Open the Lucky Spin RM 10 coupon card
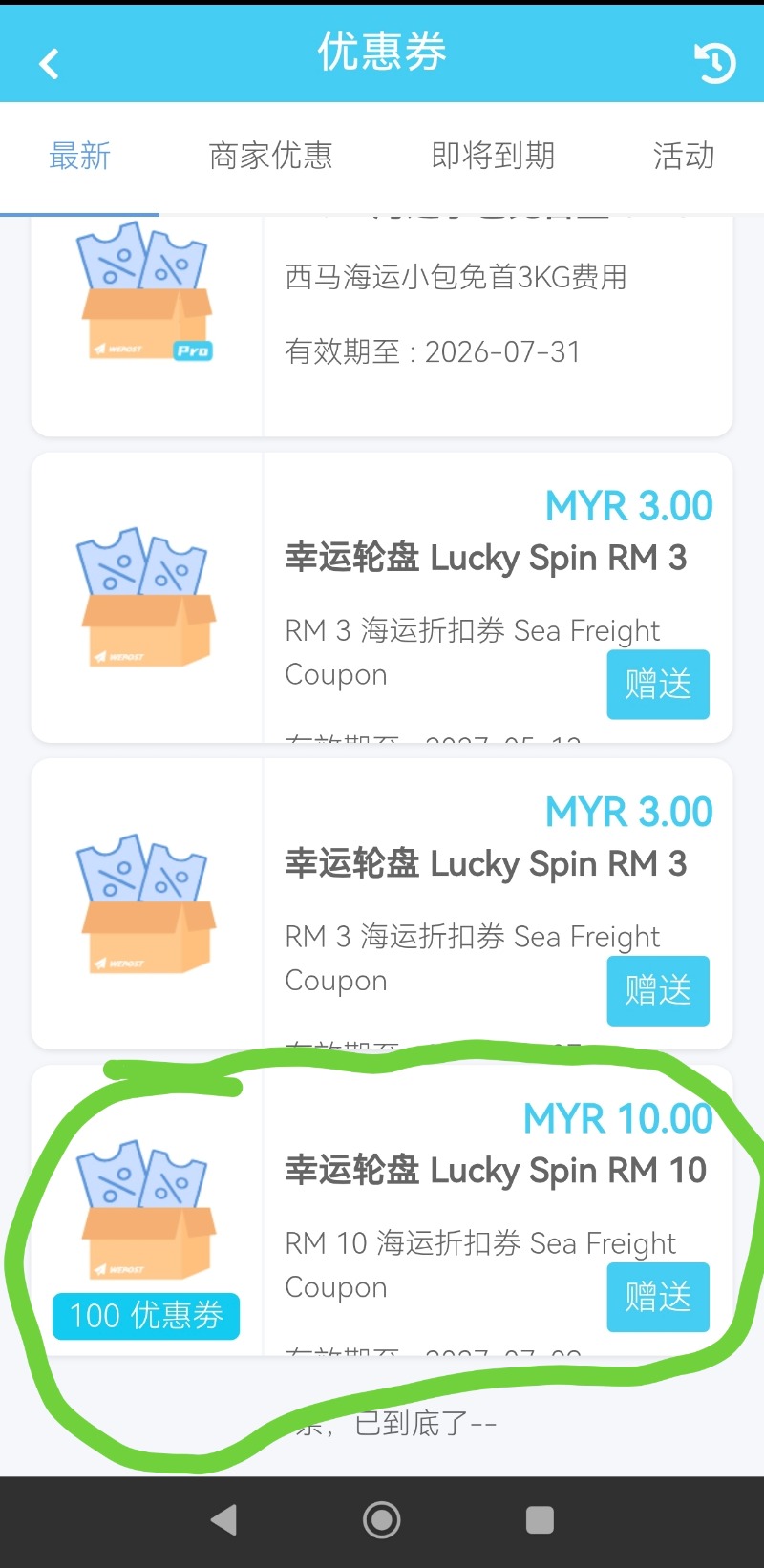Screen dimensions: 764x1568 coord(382,1210)
